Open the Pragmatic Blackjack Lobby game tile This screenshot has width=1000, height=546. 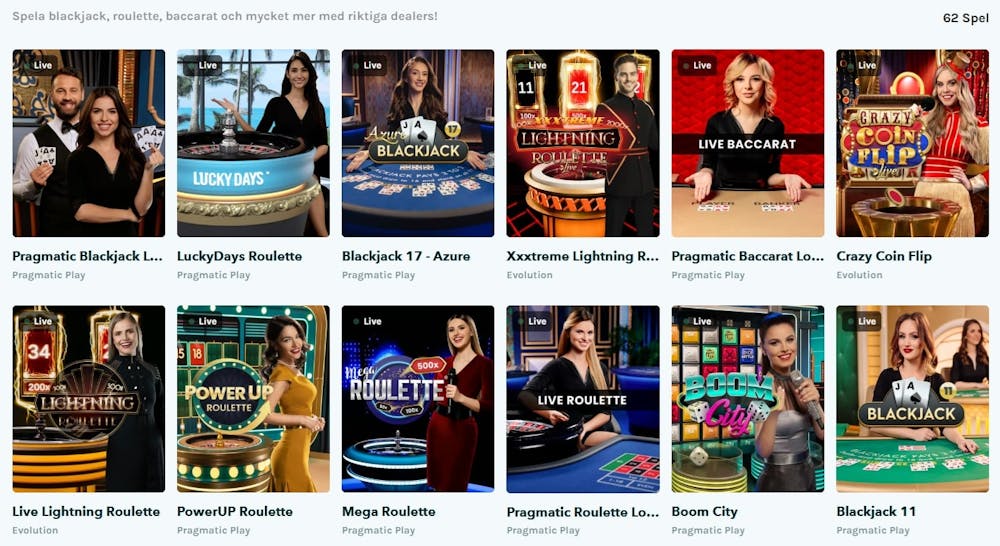coord(88,143)
